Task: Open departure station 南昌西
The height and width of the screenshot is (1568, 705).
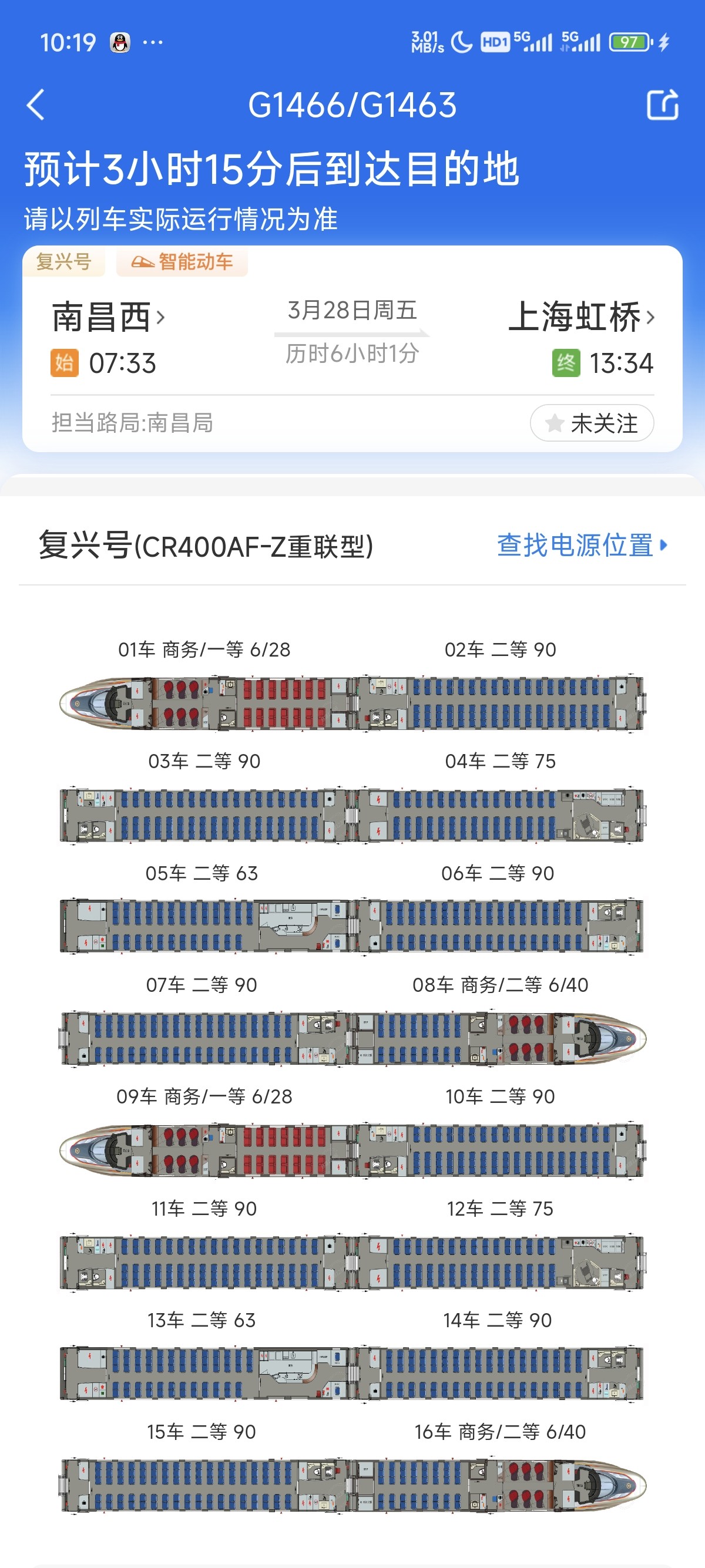Action: click(x=108, y=317)
